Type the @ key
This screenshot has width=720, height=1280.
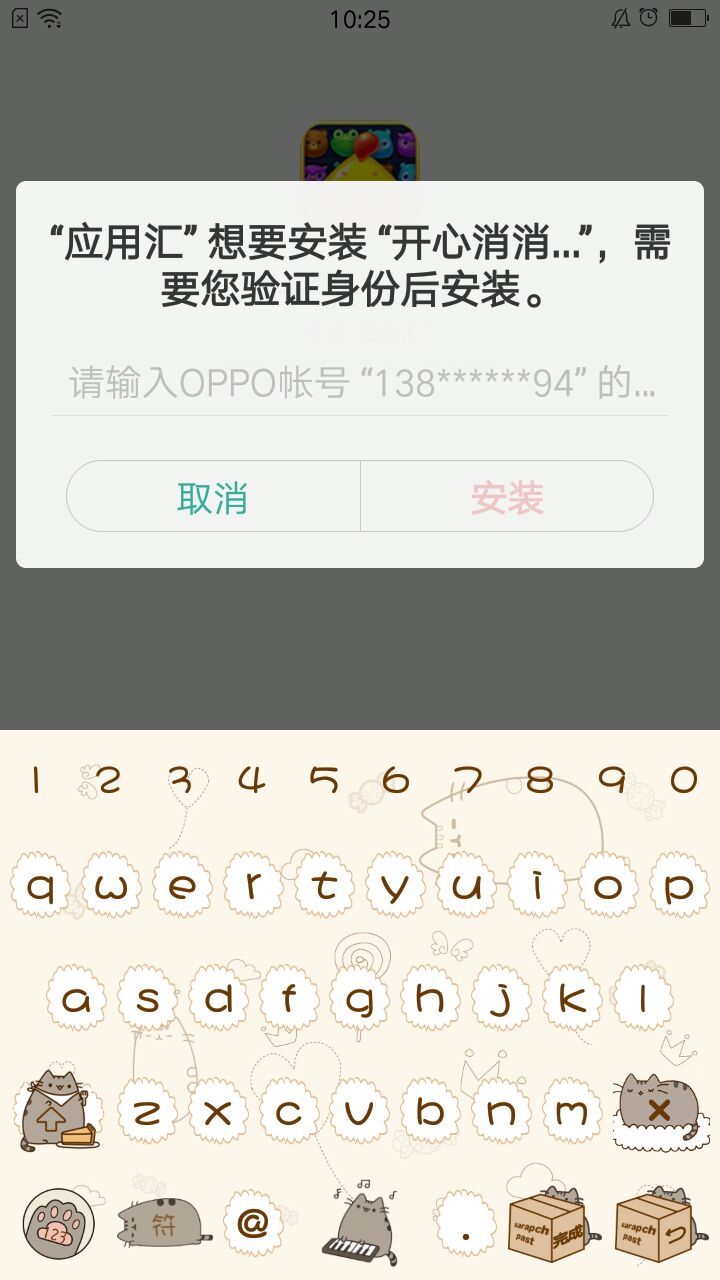click(x=252, y=1222)
